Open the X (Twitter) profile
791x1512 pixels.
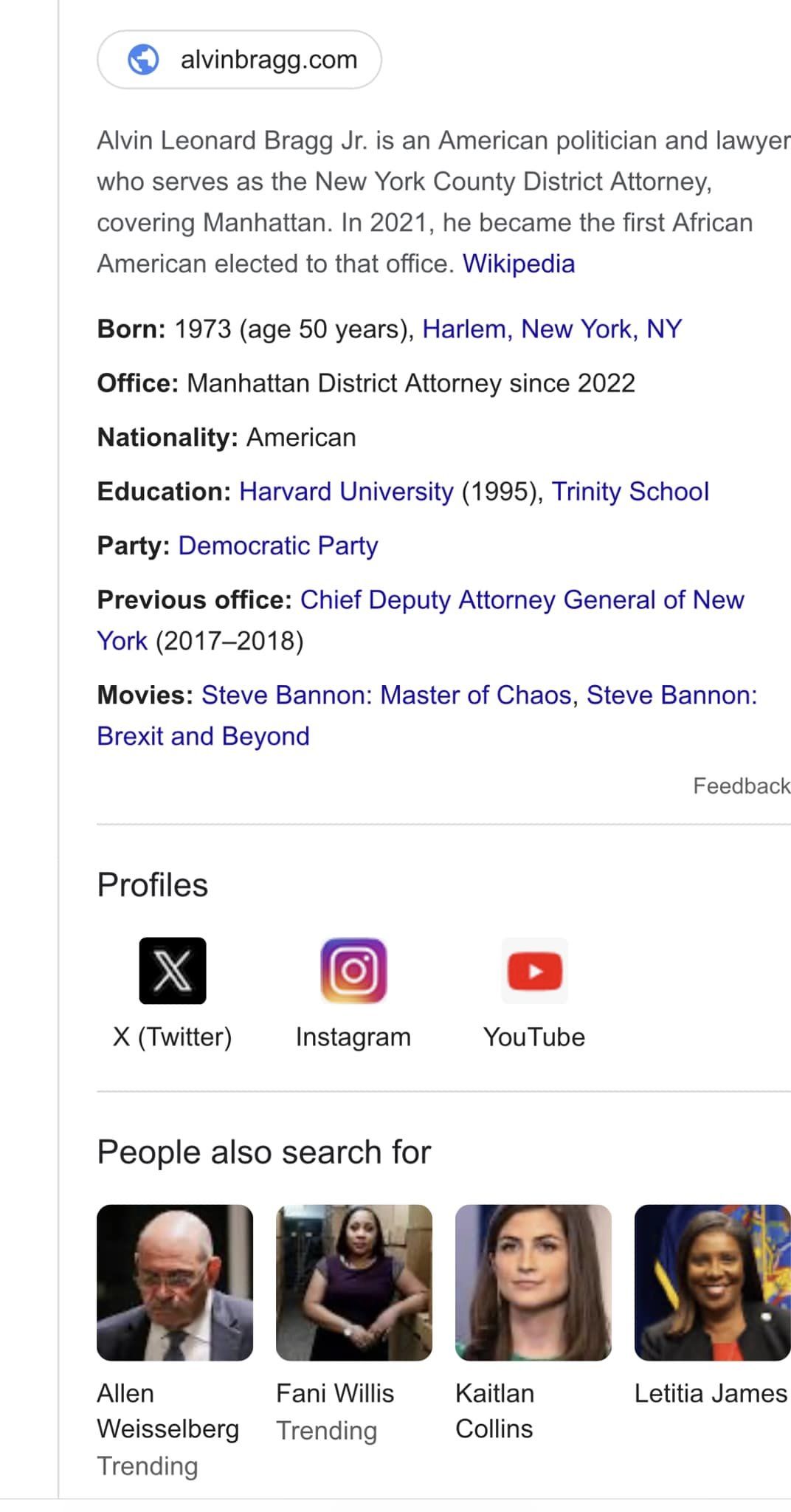tap(173, 994)
